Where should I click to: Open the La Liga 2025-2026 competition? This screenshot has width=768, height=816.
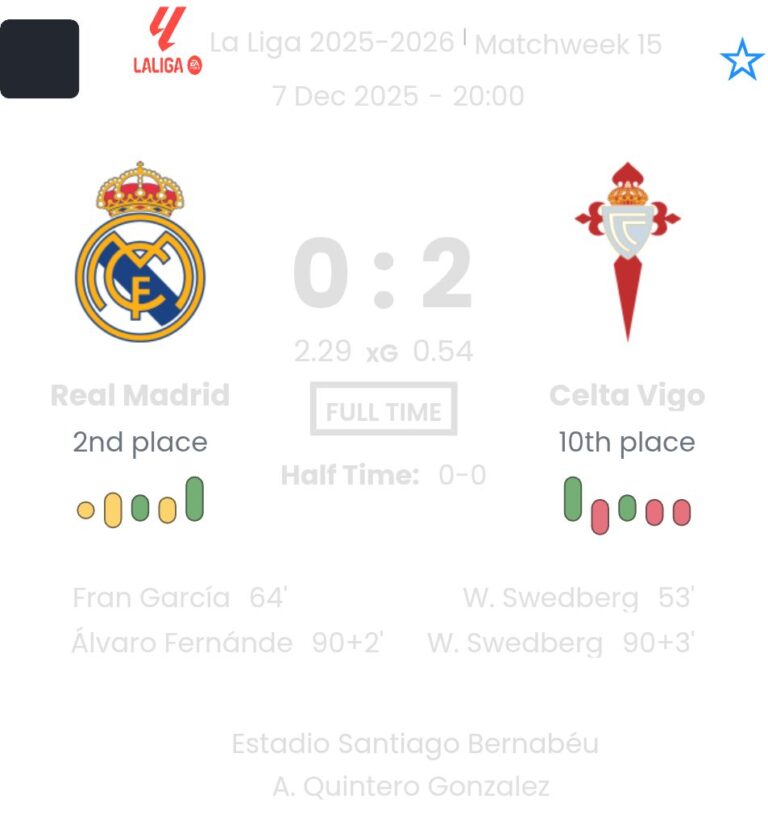(x=331, y=43)
